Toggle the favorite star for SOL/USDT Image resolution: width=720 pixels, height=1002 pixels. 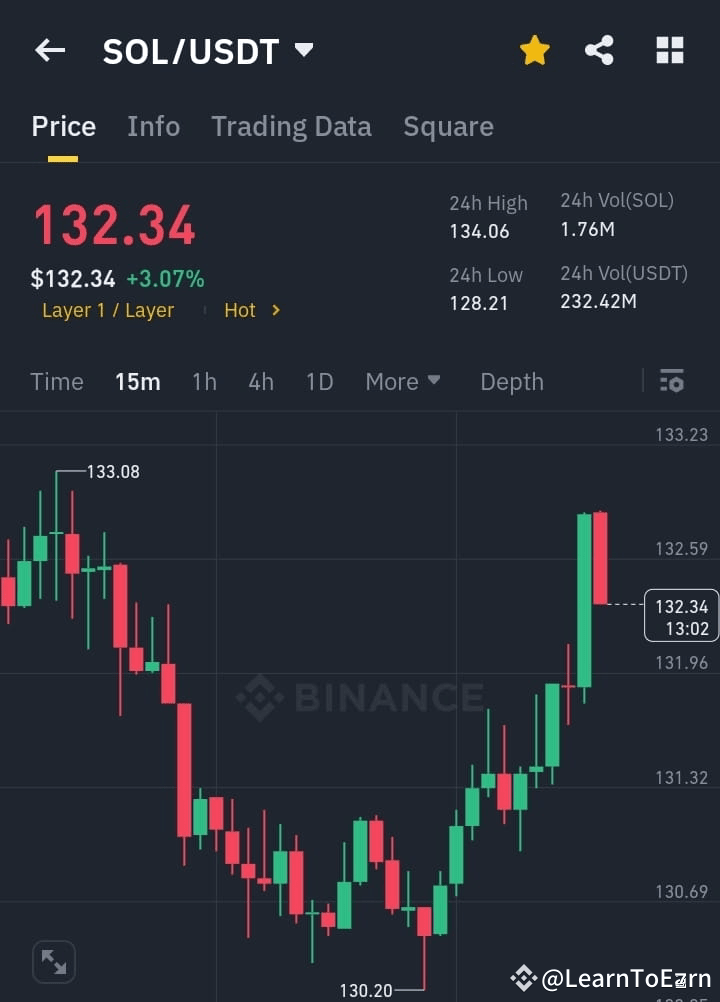pos(535,50)
